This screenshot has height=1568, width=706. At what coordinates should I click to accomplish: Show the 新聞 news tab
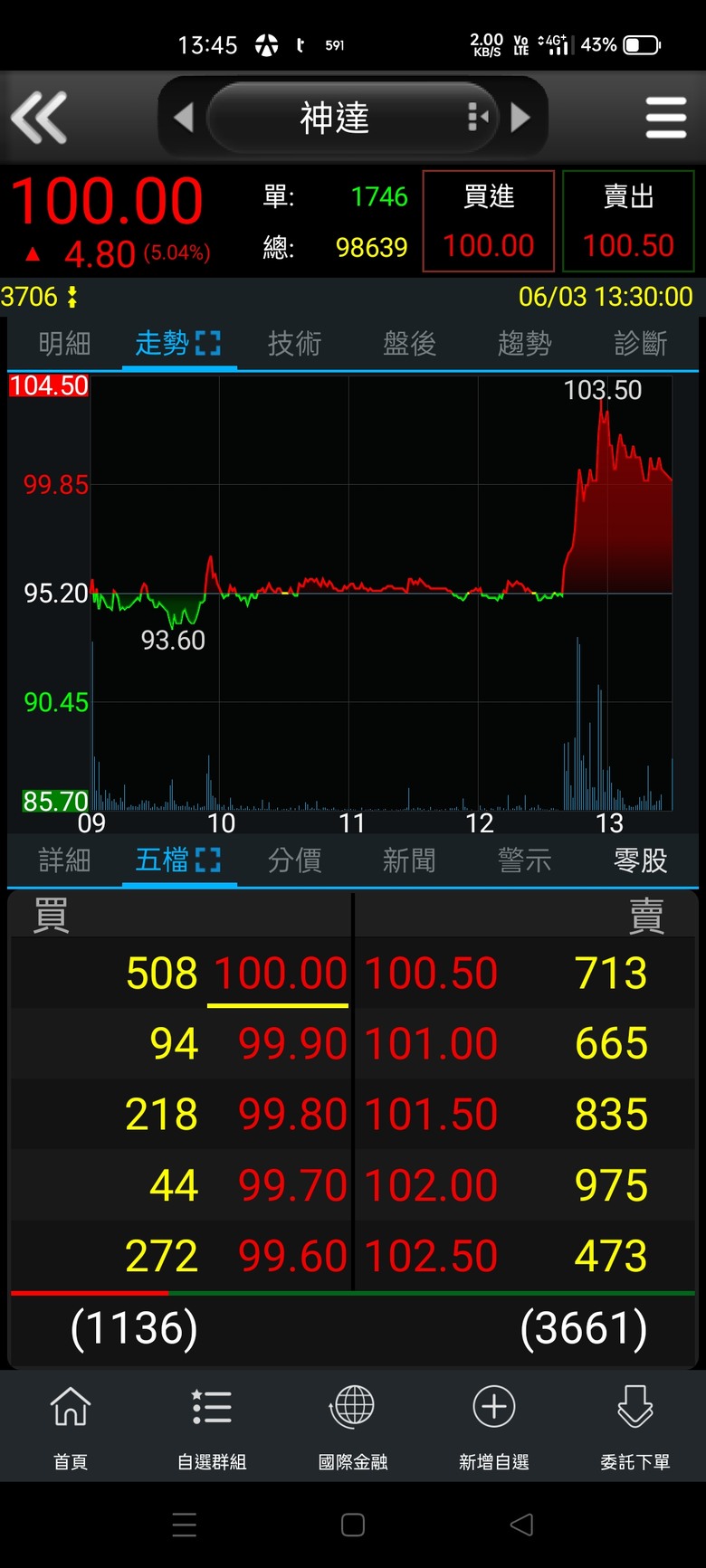point(409,860)
